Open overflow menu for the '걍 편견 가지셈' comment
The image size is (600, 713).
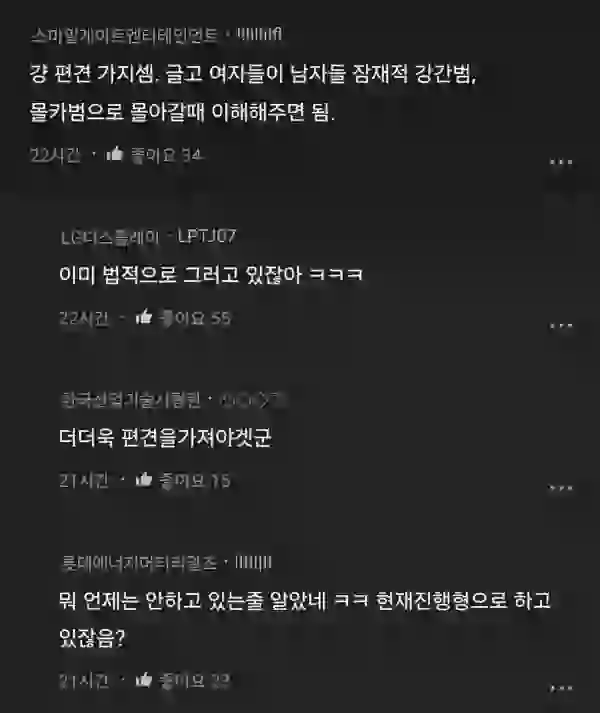(562, 163)
